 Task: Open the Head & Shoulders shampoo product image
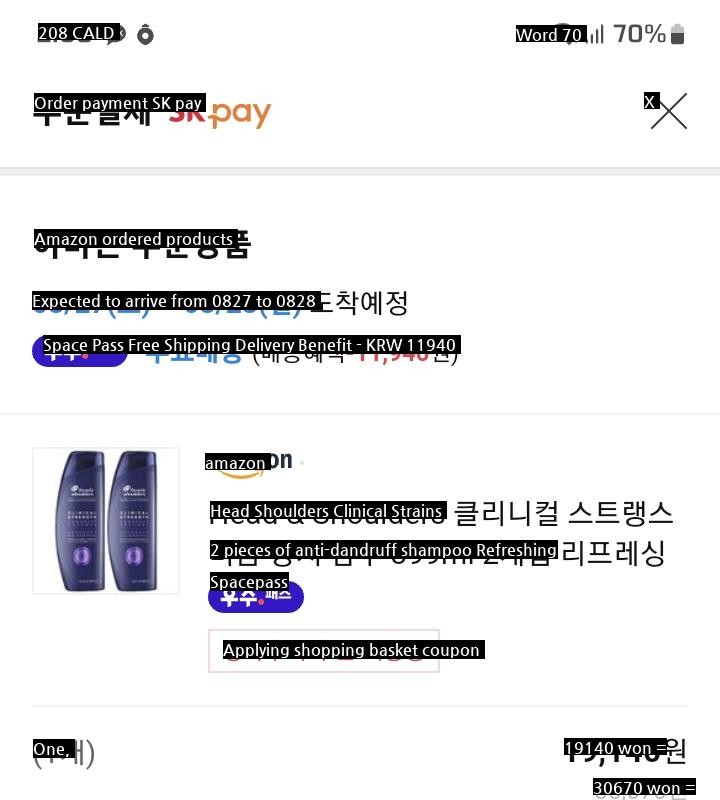(x=106, y=521)
